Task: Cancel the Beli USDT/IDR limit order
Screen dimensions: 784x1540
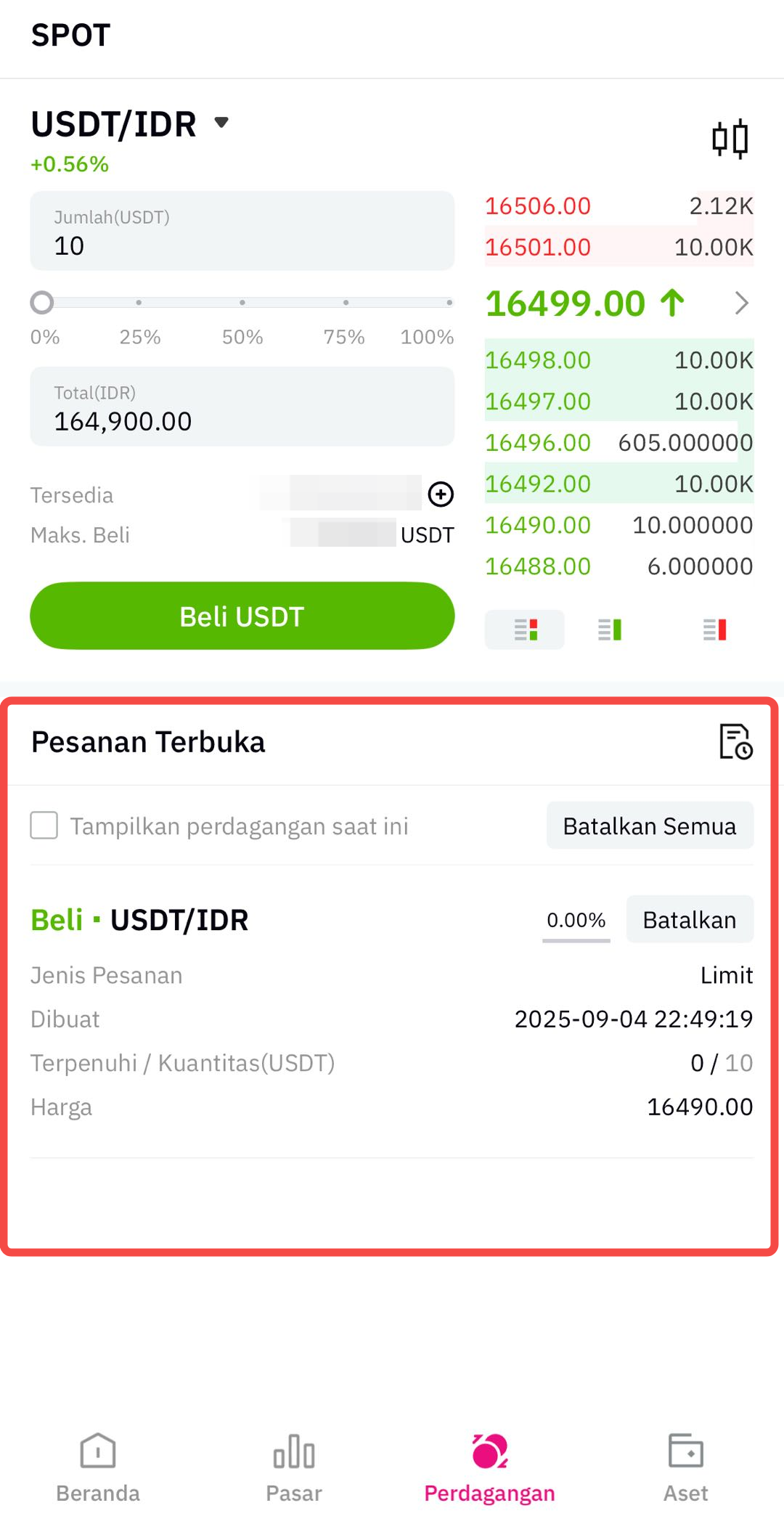Action: 689,920
